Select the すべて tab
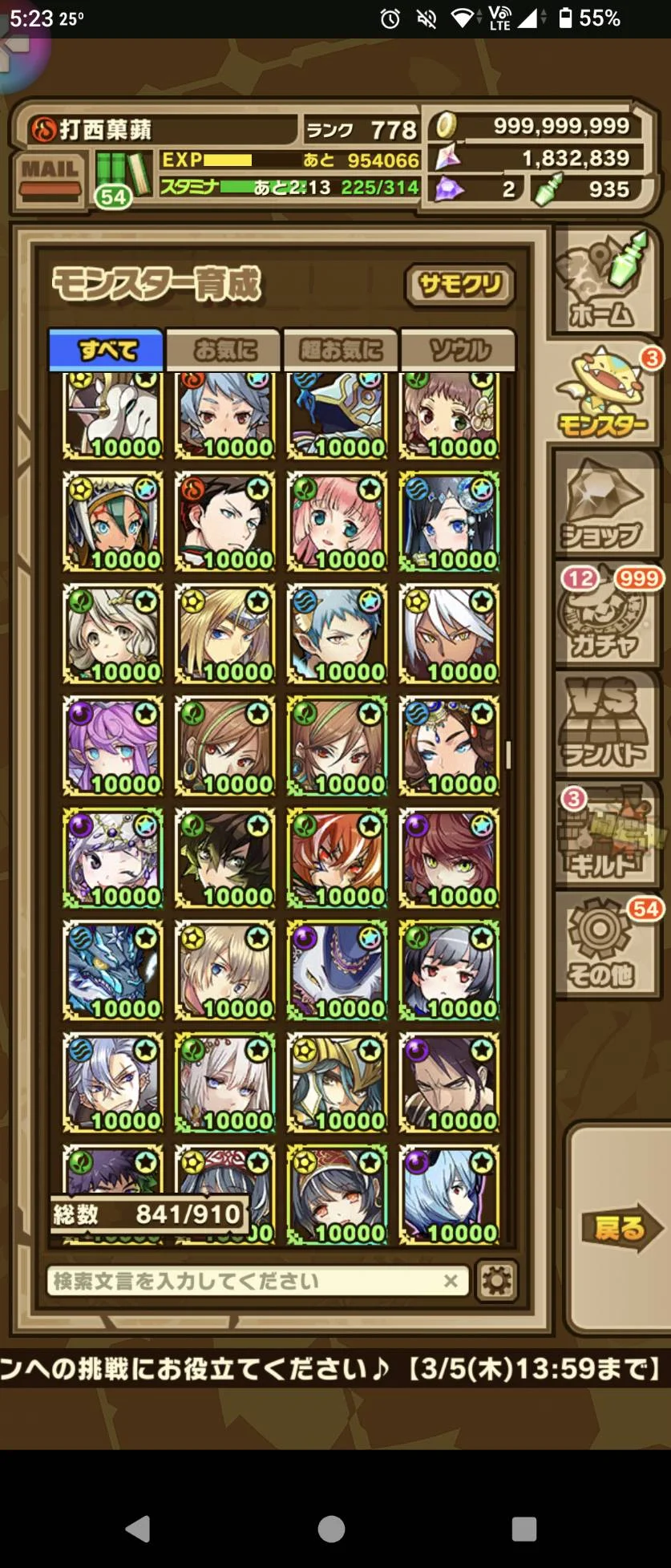This screenshot has width=671, height=1568. [107, 350]
